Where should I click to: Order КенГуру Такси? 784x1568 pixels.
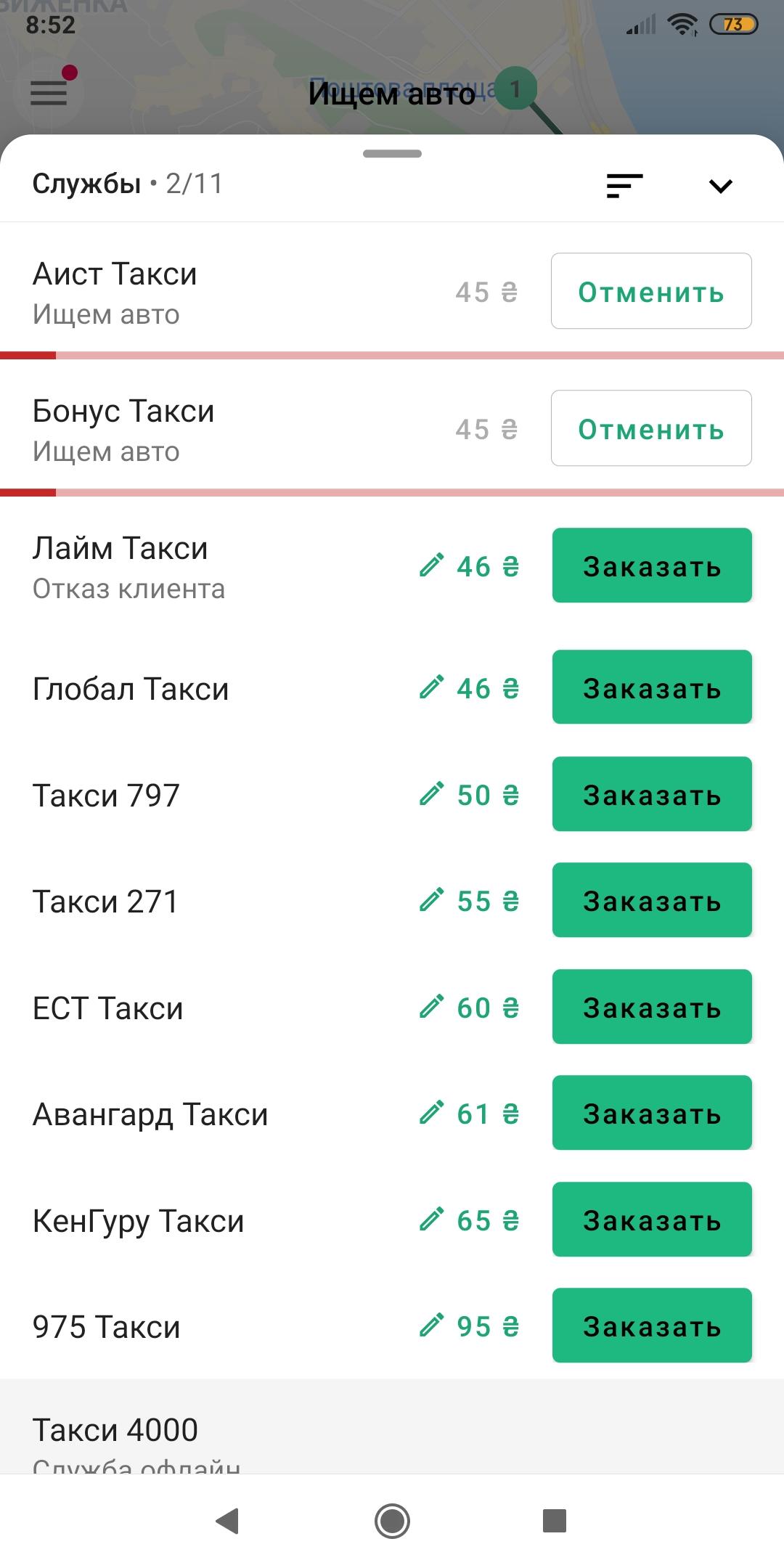(x=652, y=1220)
